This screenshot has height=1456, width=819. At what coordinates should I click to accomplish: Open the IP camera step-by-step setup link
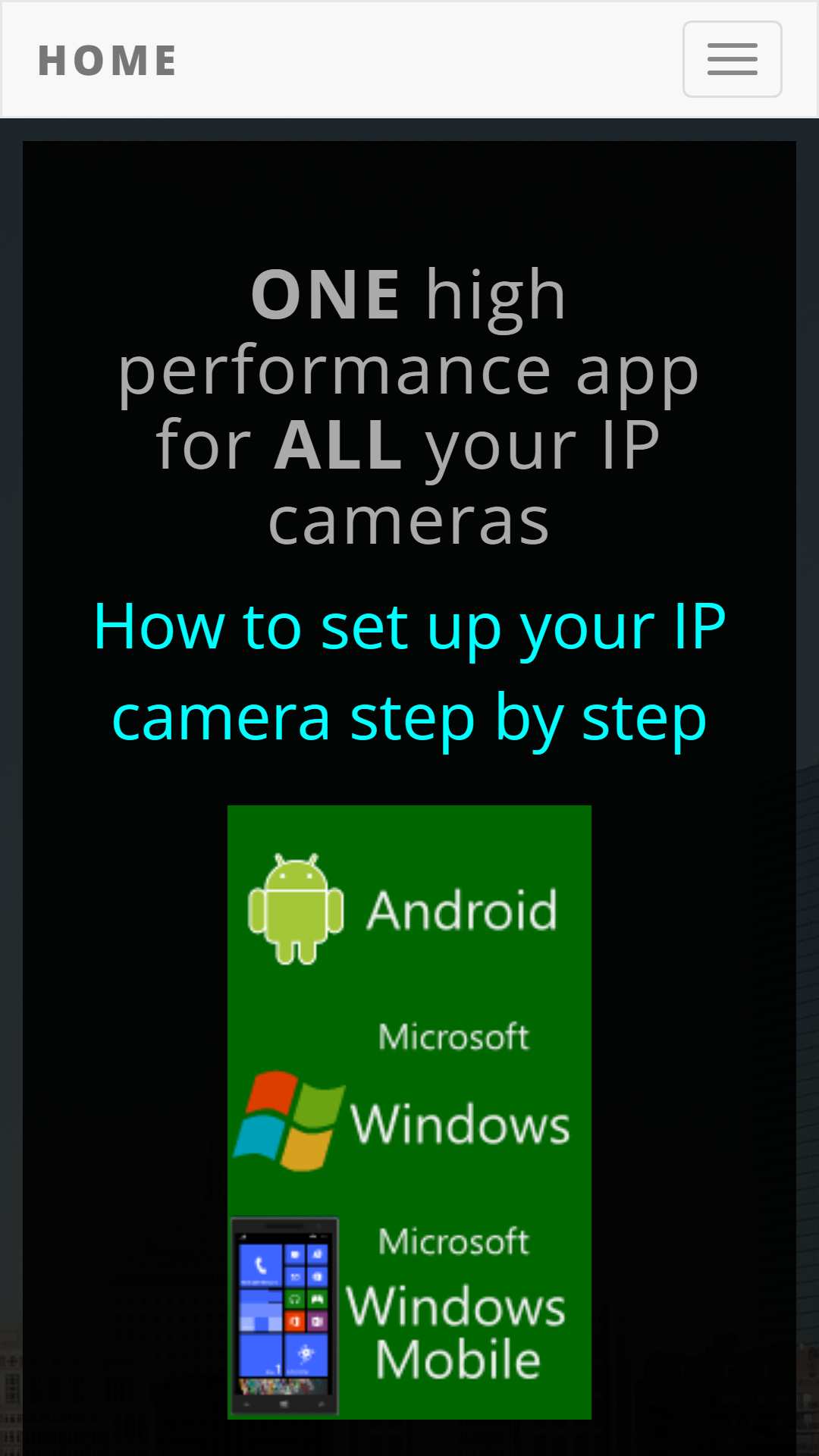(409, 672)
